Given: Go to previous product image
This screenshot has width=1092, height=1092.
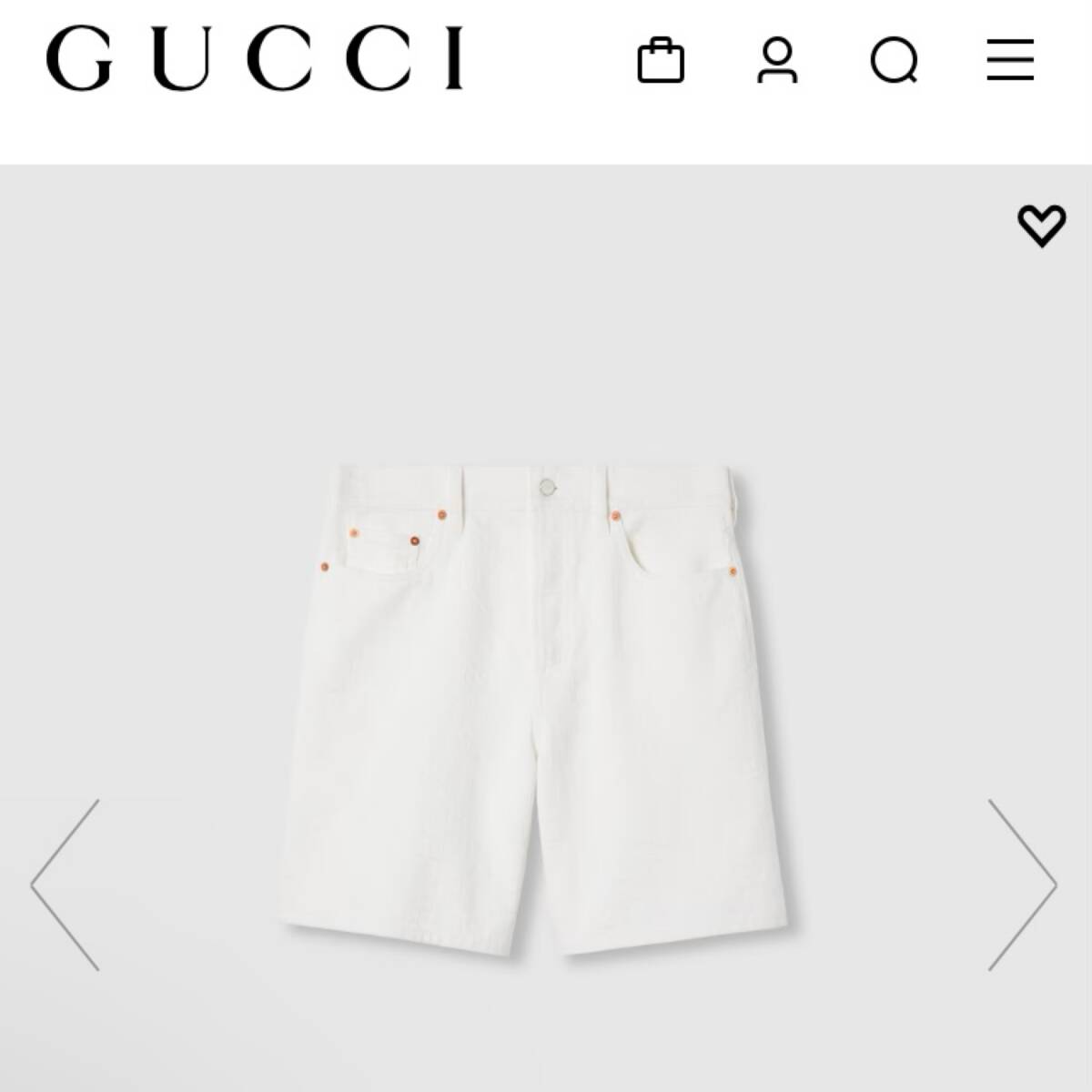Looking at the screenshot, I should [x=66, y=884].
